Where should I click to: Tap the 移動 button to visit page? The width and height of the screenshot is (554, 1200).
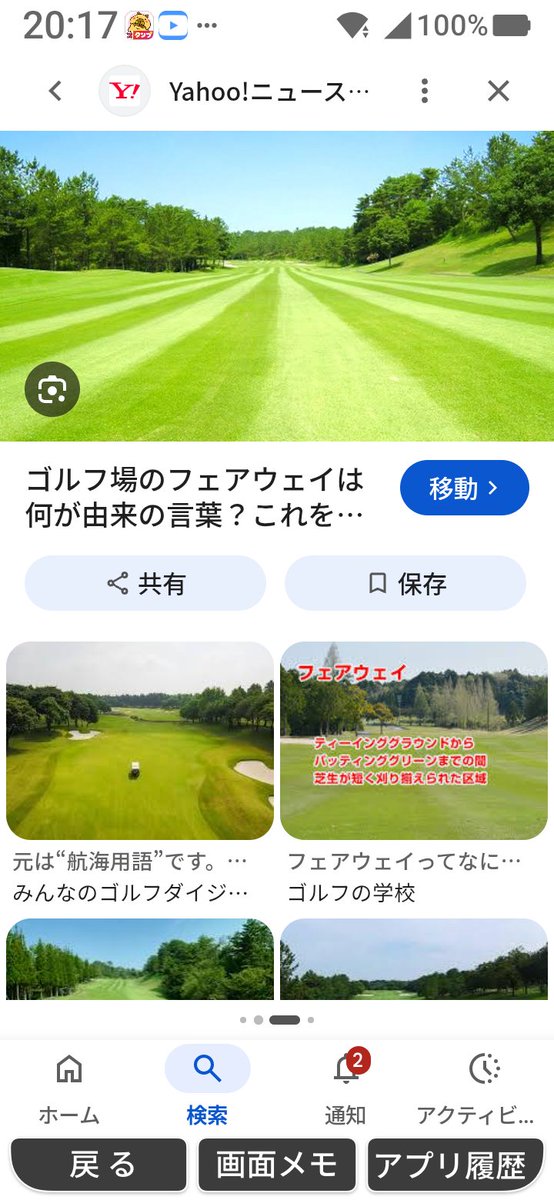[x=464, y=488]
